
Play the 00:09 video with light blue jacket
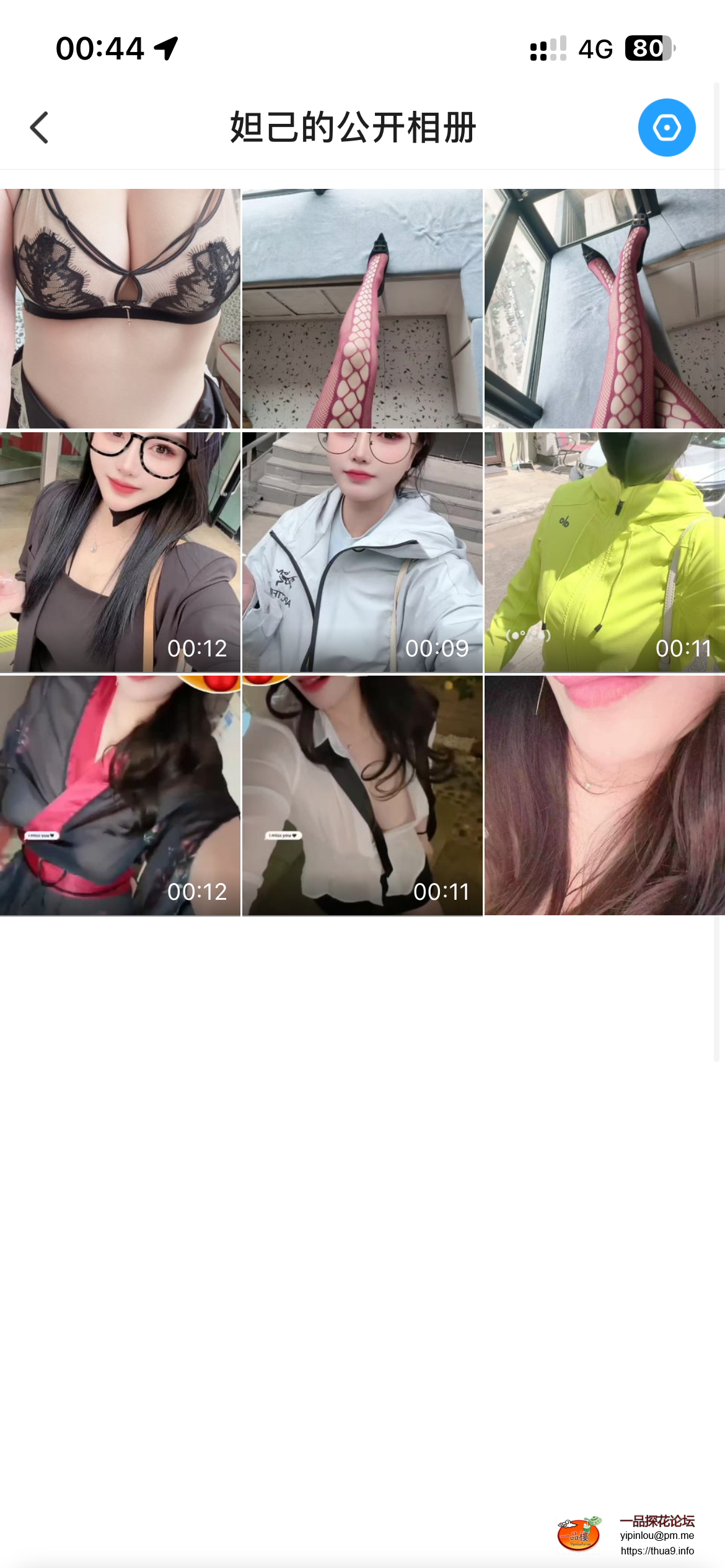pos(362,552)
